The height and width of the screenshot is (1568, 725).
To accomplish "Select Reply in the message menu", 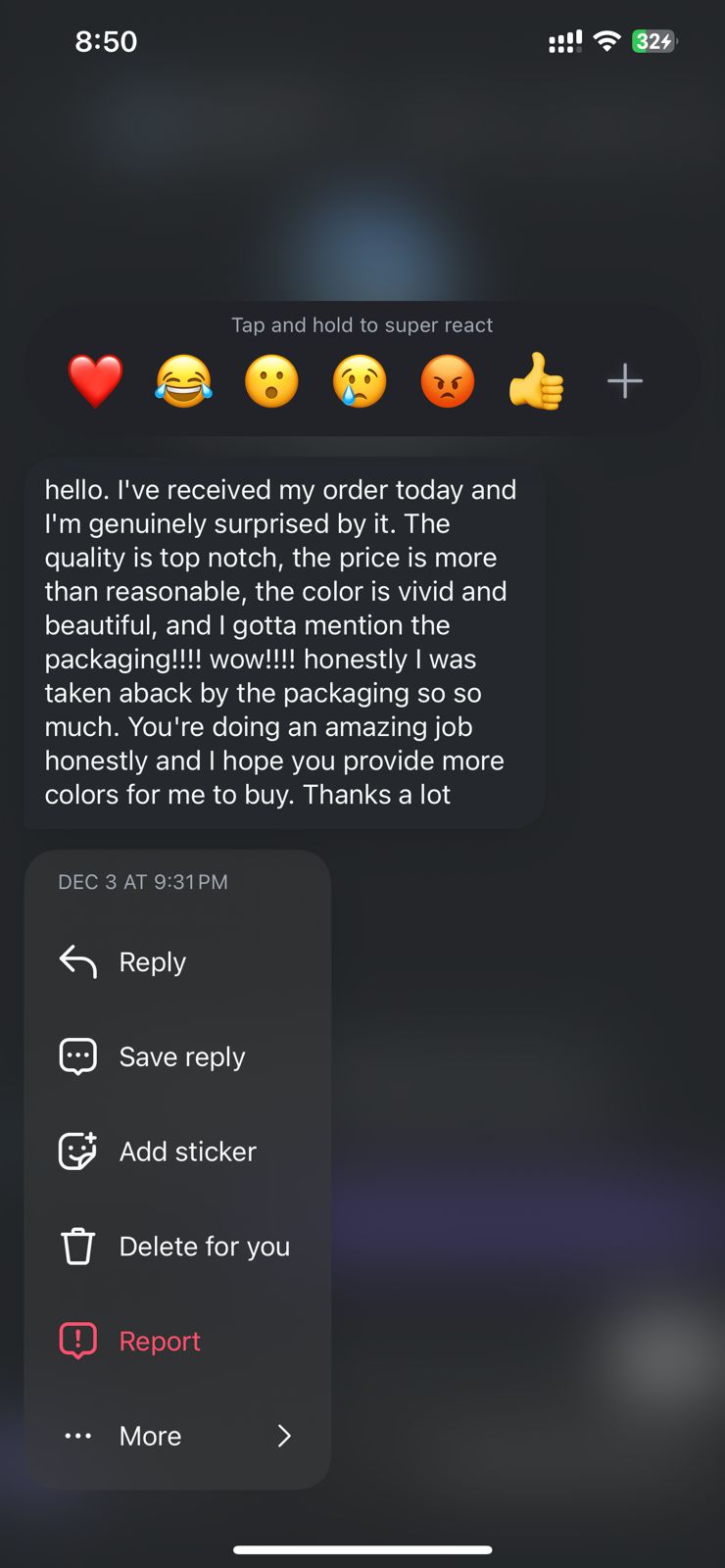I will pos(152,962).
